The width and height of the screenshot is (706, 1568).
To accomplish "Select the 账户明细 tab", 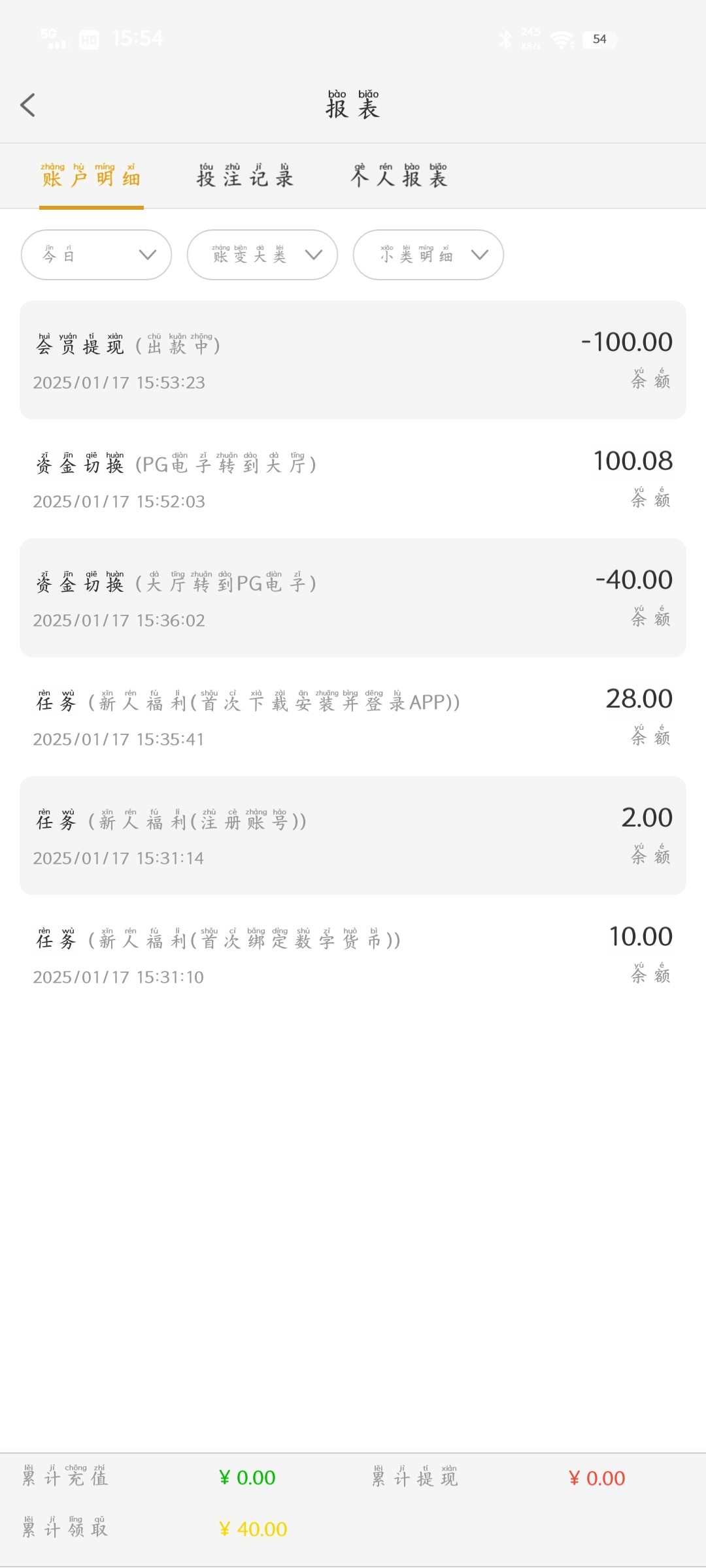I will click(x=91, y=176).
